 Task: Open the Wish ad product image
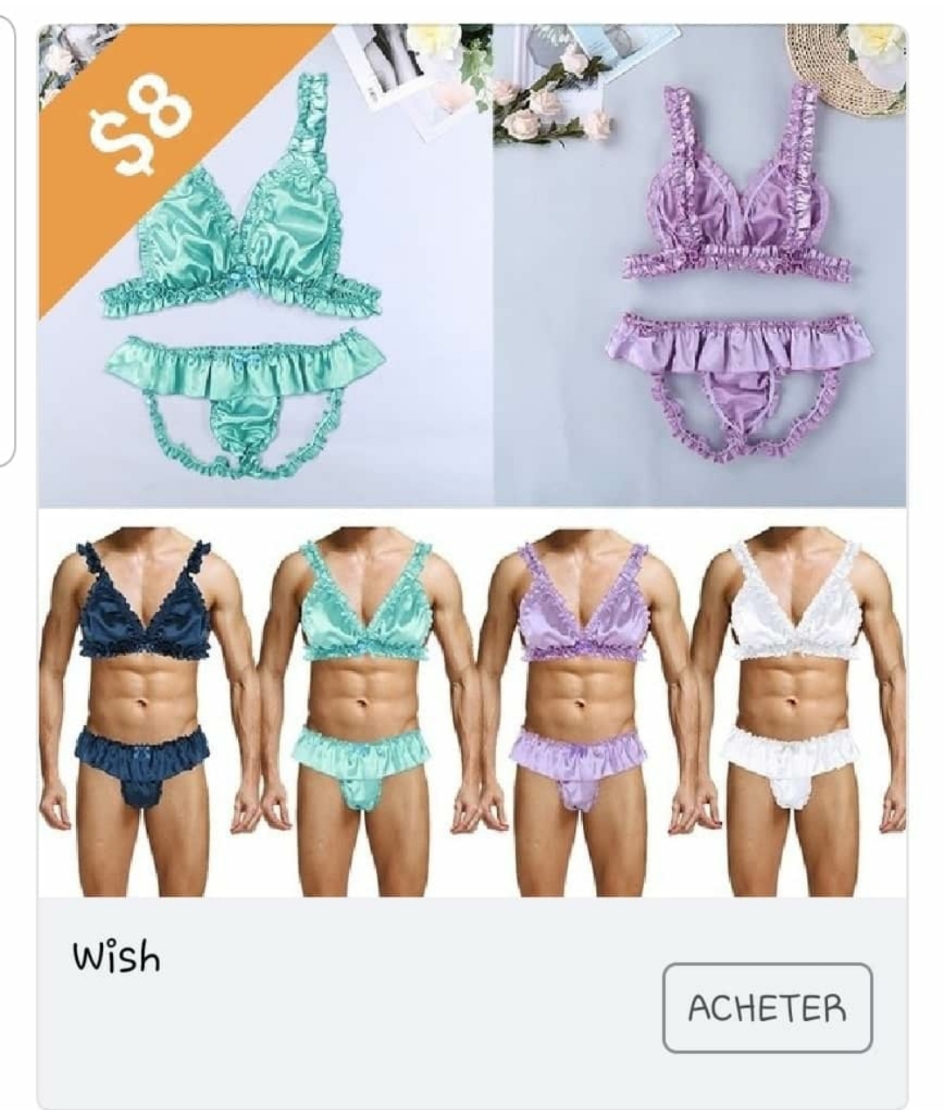click(x=472, y=460)
